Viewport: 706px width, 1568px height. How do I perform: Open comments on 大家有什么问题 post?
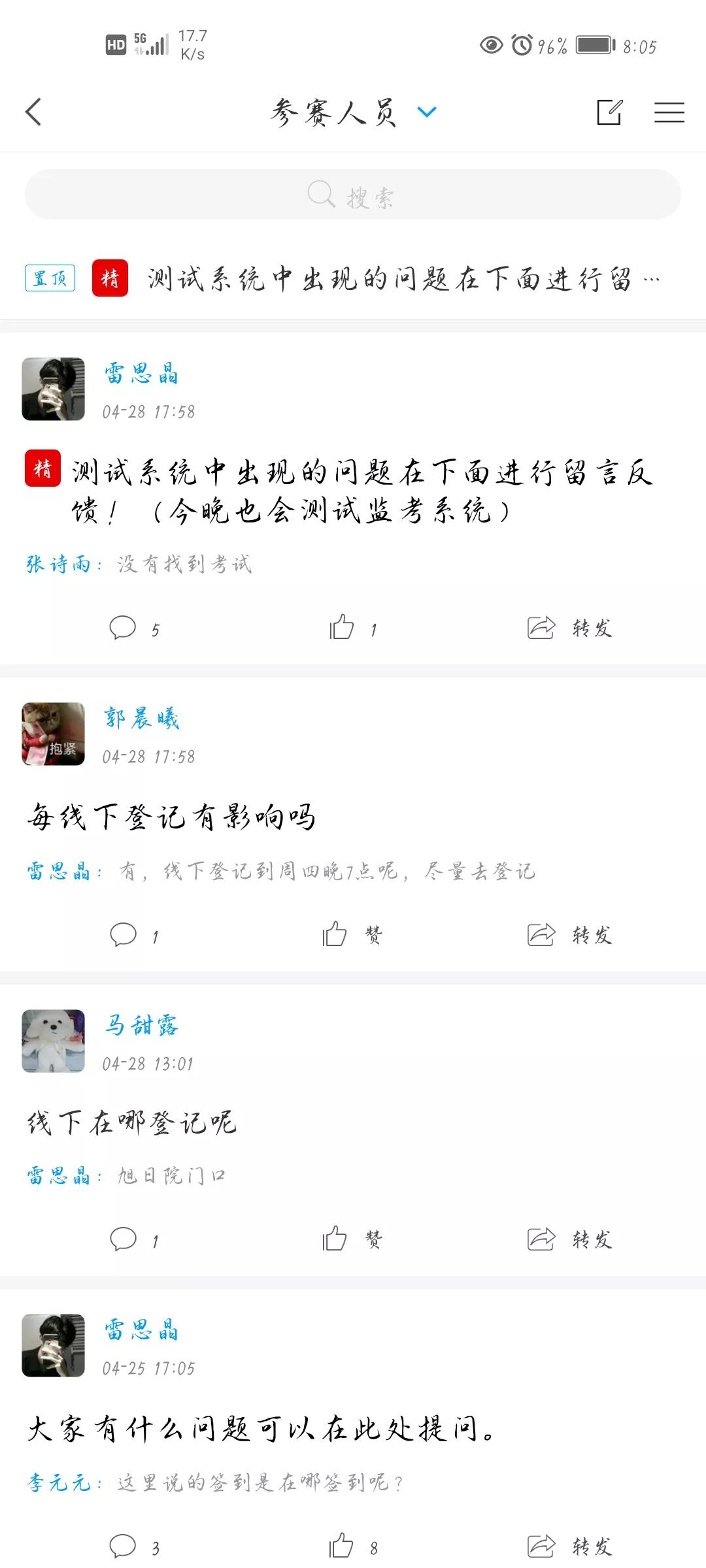point(123,1546)
